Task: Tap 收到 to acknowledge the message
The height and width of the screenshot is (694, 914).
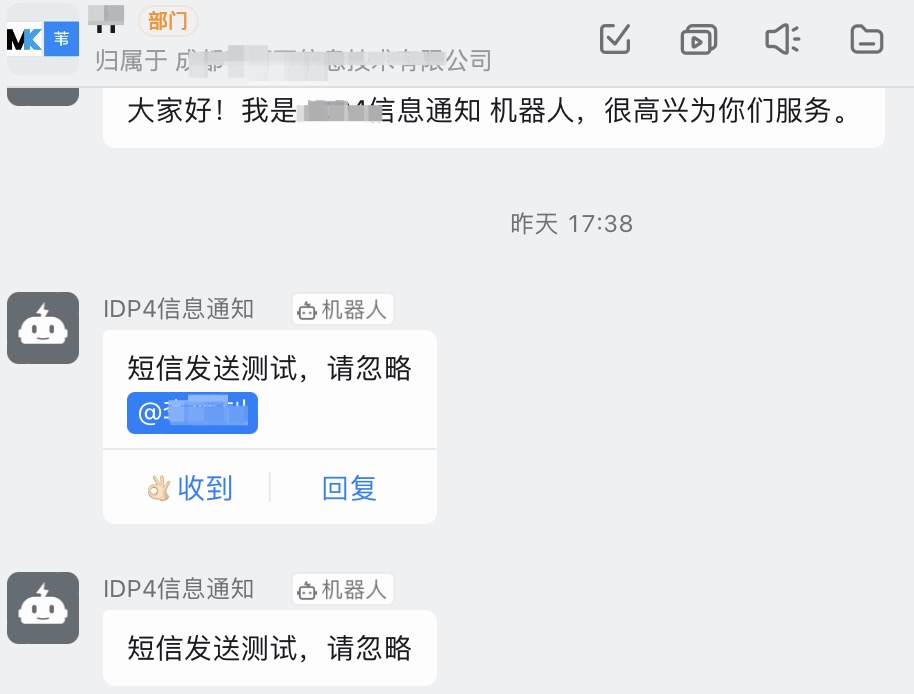Action: click(x=190, y=488)
